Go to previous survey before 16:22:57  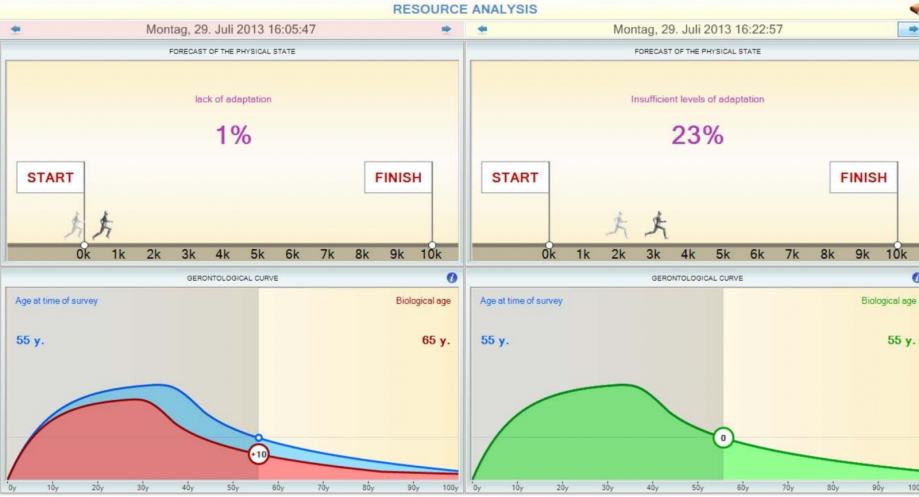484,30
